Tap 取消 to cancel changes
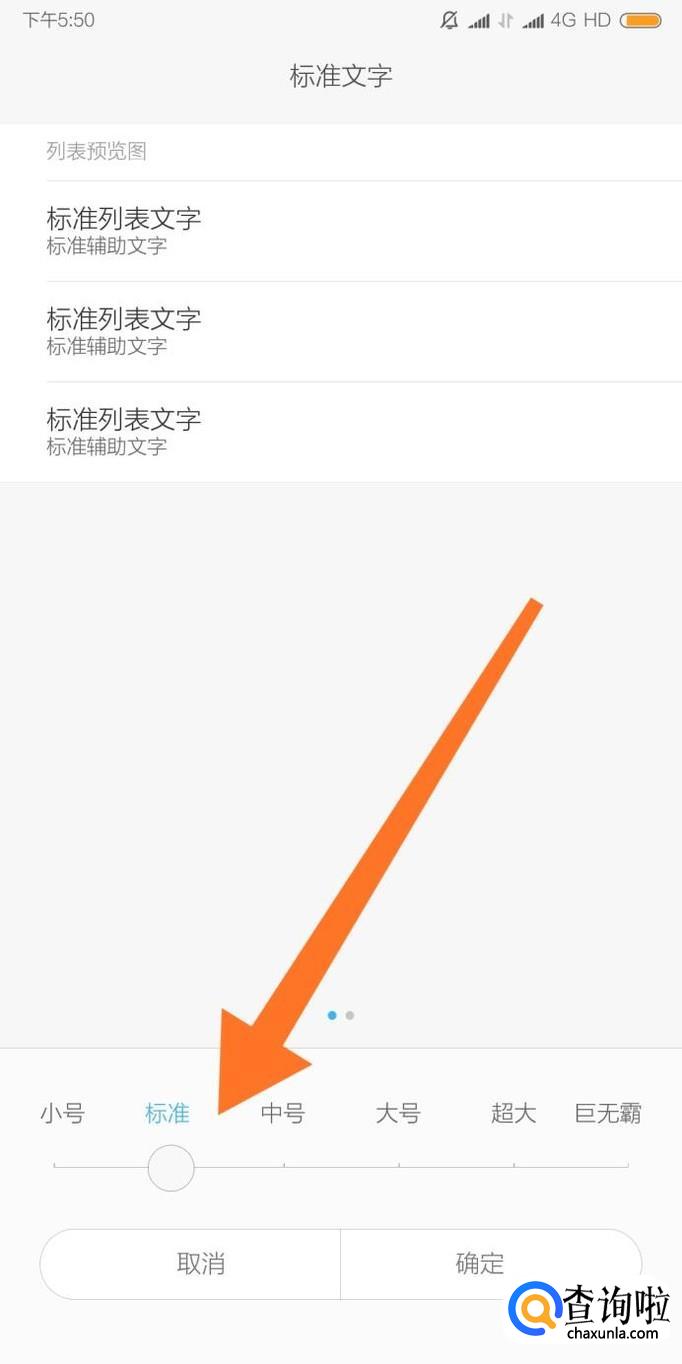The image size is (682, 1364). coord(200,1263)
